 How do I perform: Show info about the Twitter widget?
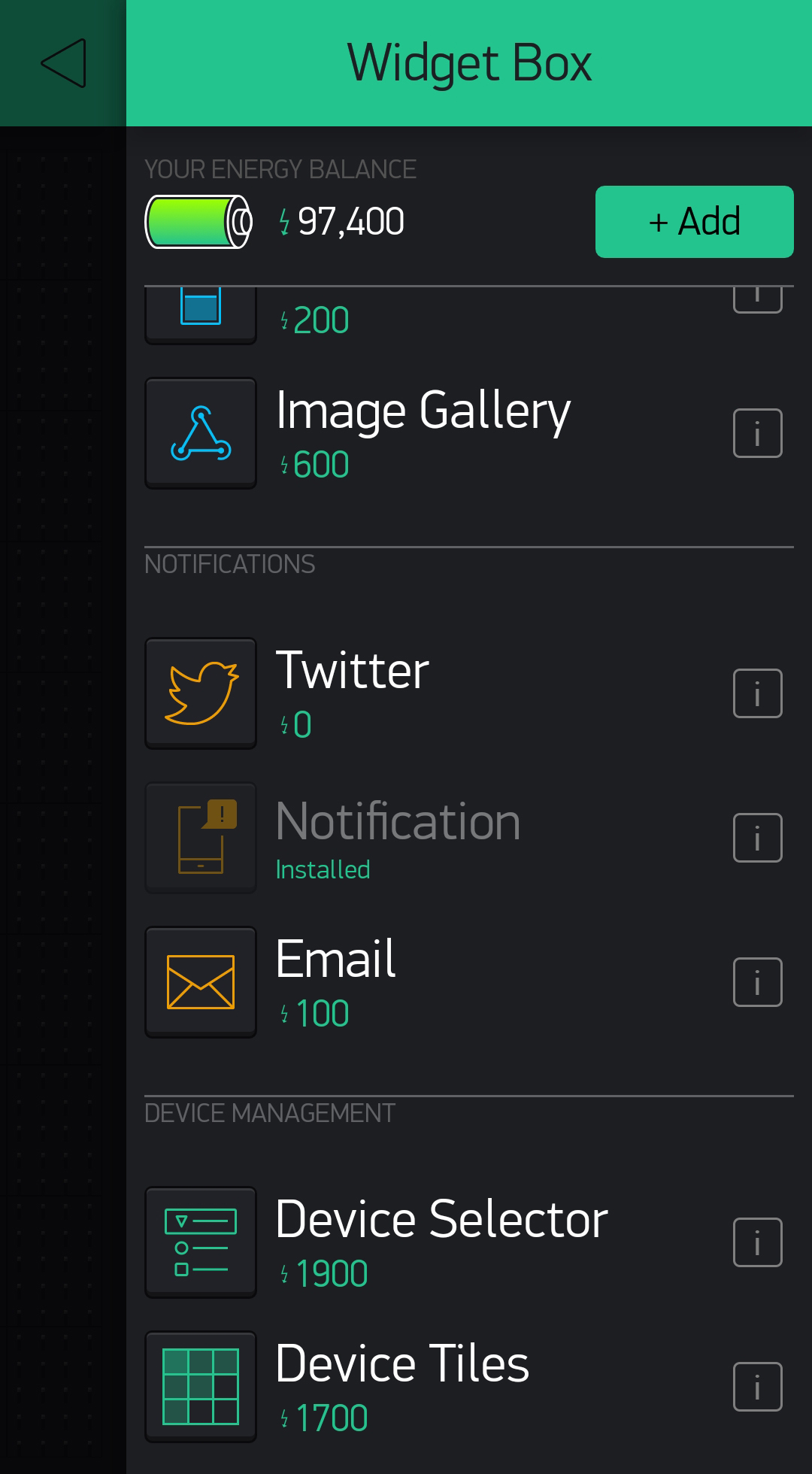757,693
